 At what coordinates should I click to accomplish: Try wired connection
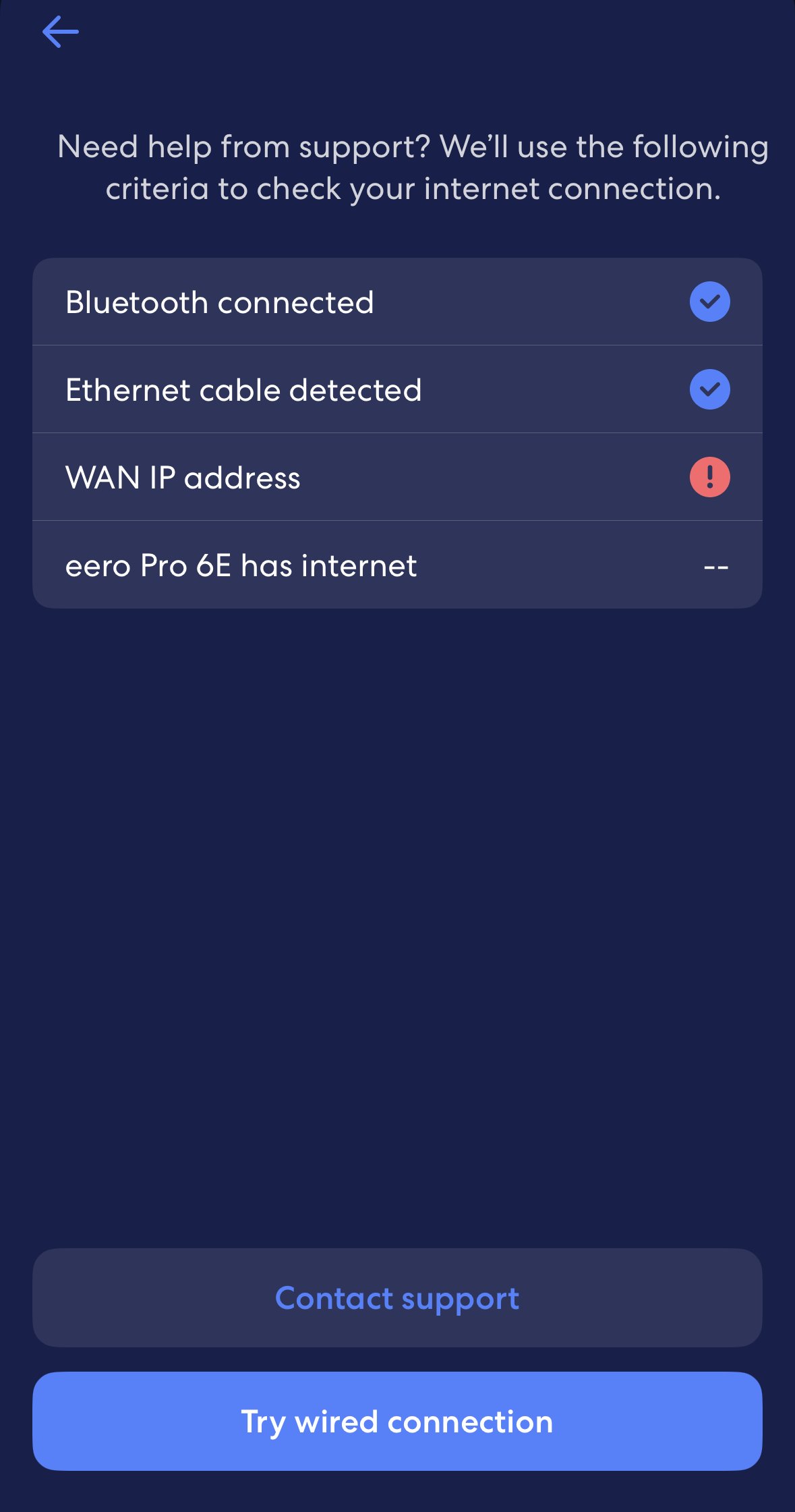click(x=397, y=1422)
